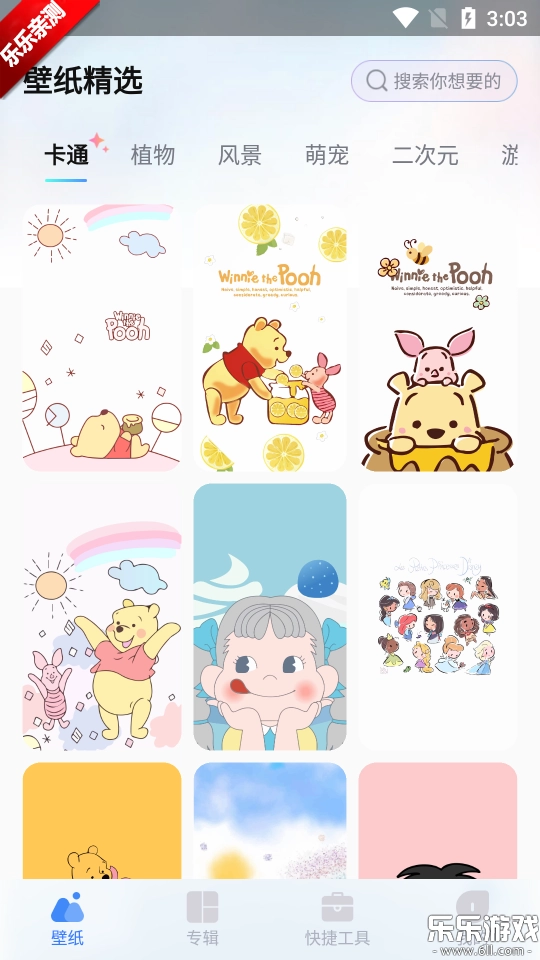Screen dimensions: 540x960
Task: Go to the 专辑 bottom tab
Action: (203, 918)
